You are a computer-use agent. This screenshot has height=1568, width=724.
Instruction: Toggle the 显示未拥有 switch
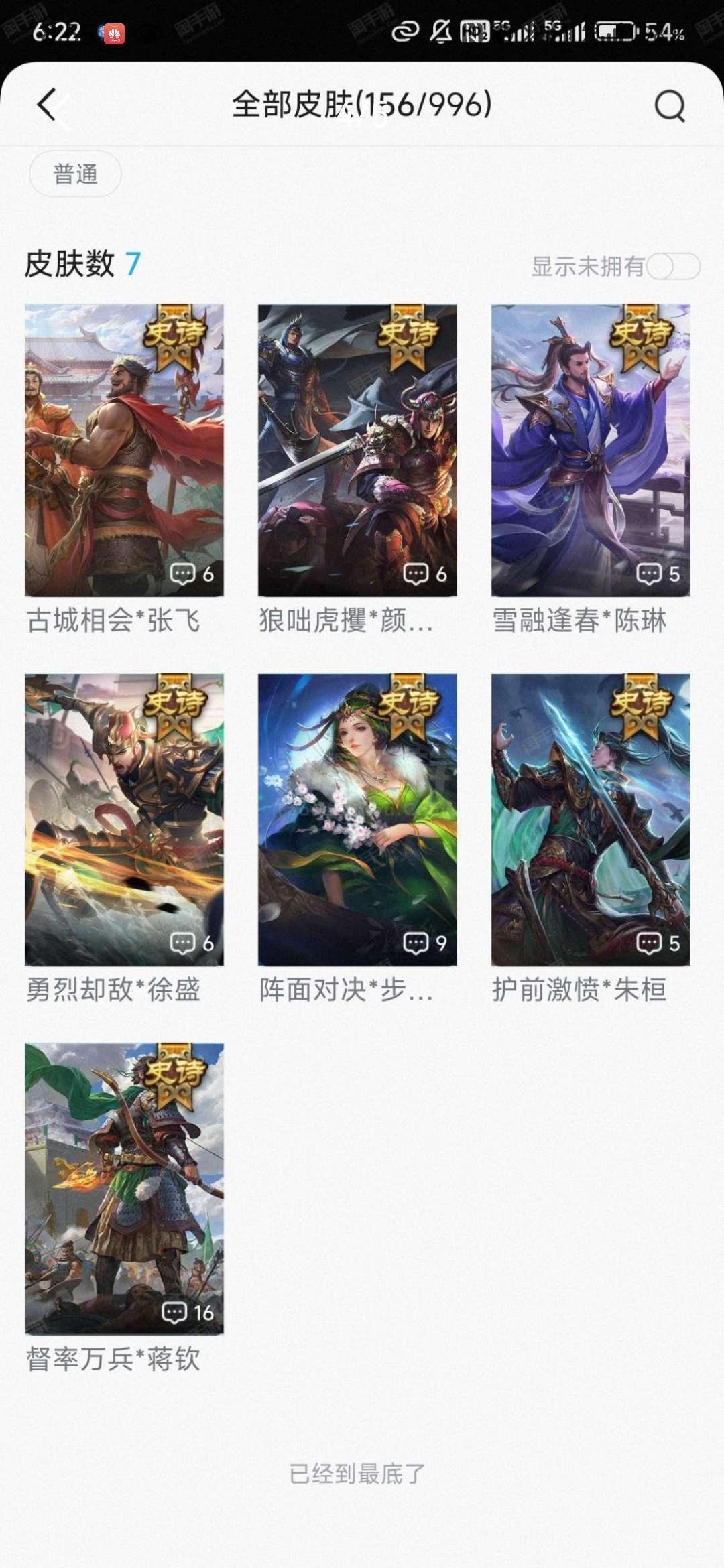pos(673,267)
